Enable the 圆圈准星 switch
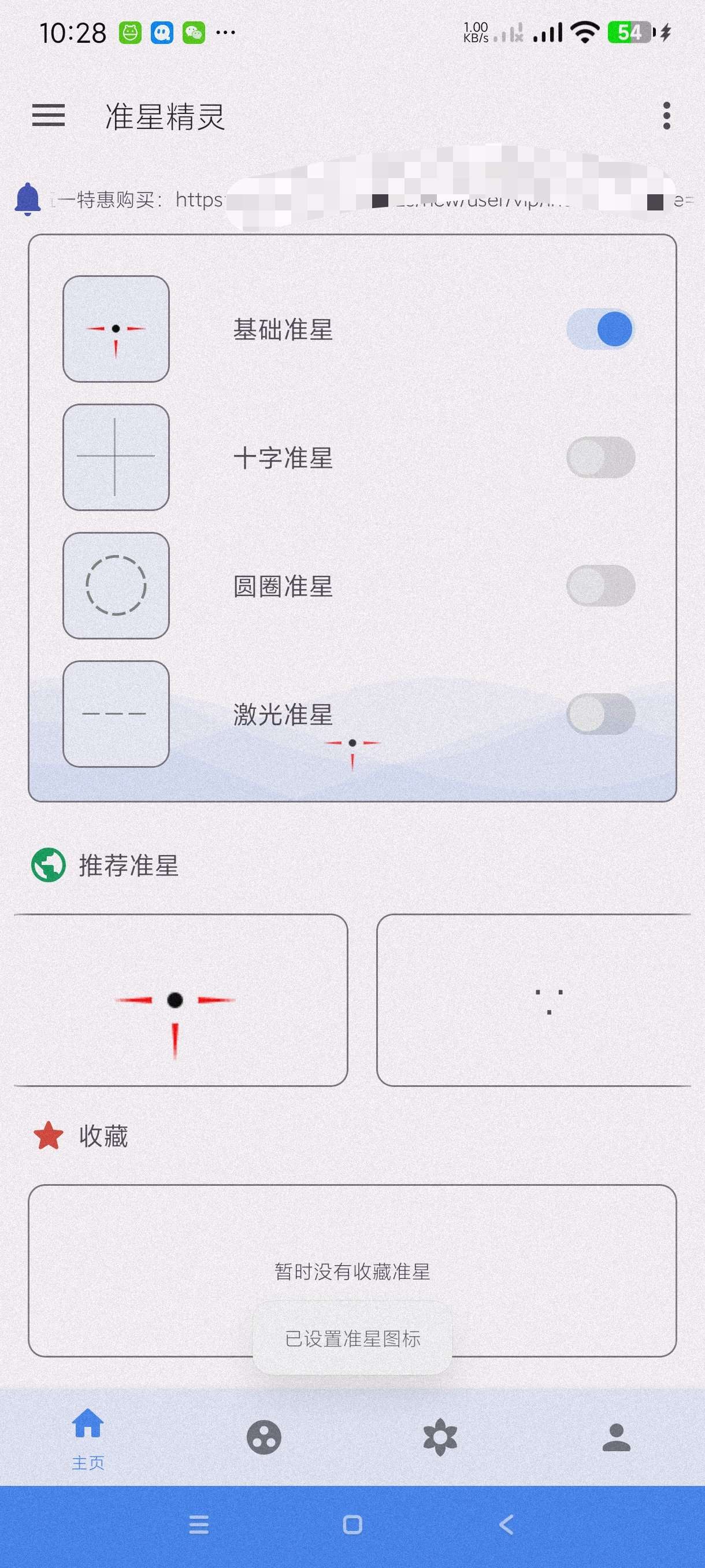 coord(600,586)
